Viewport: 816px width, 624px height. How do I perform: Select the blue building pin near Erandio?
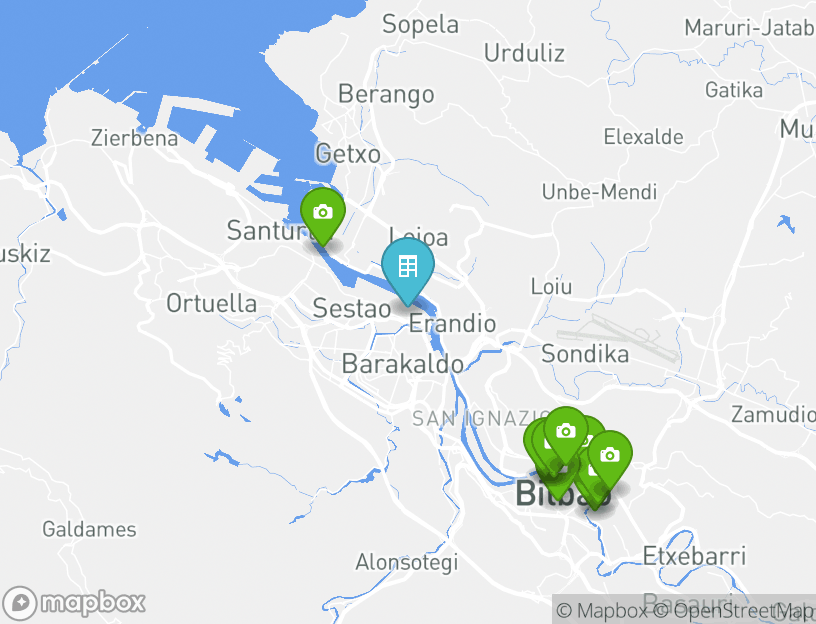point(407,267)
